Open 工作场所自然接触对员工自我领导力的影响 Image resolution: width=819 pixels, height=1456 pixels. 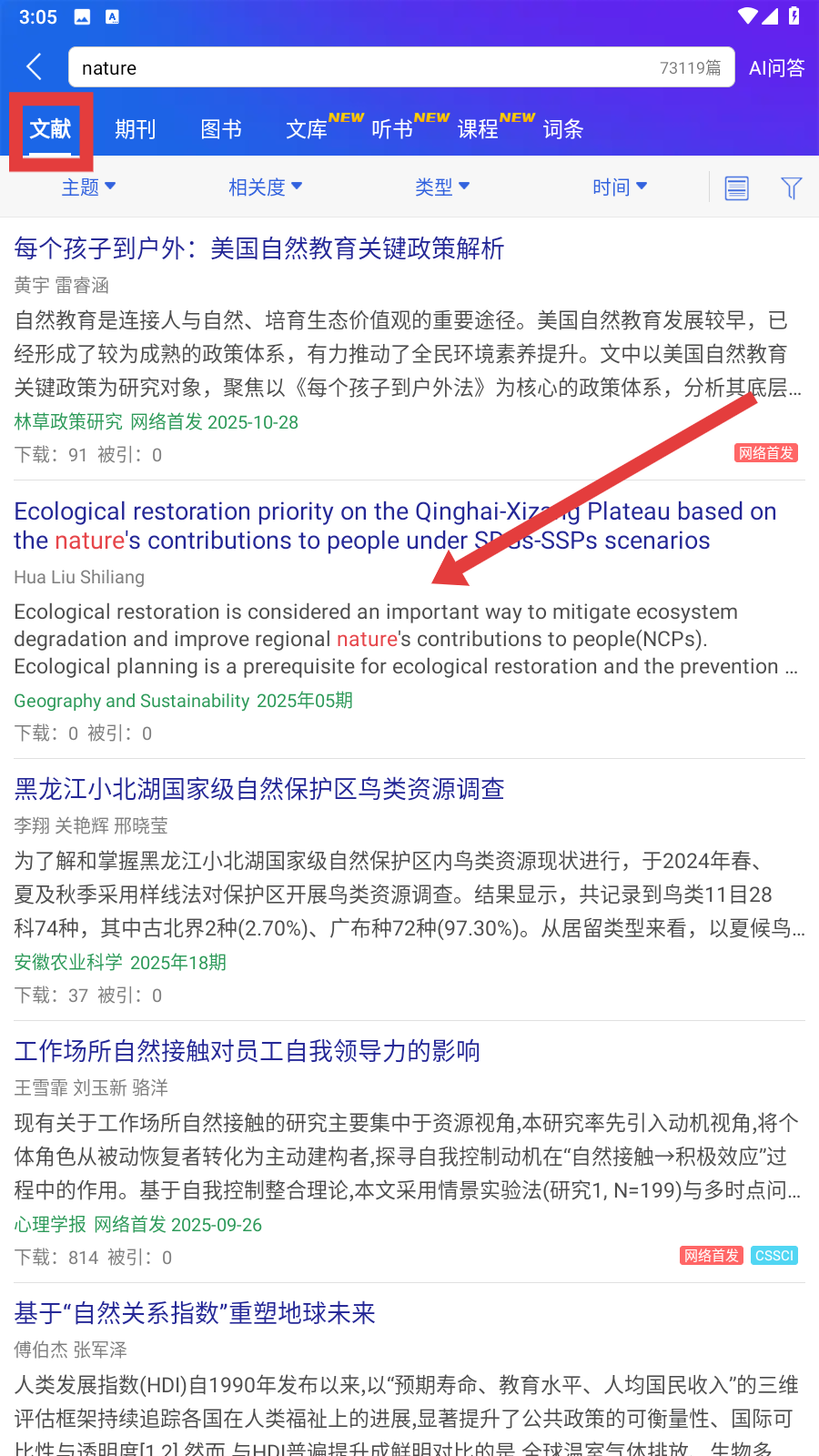247,1051
